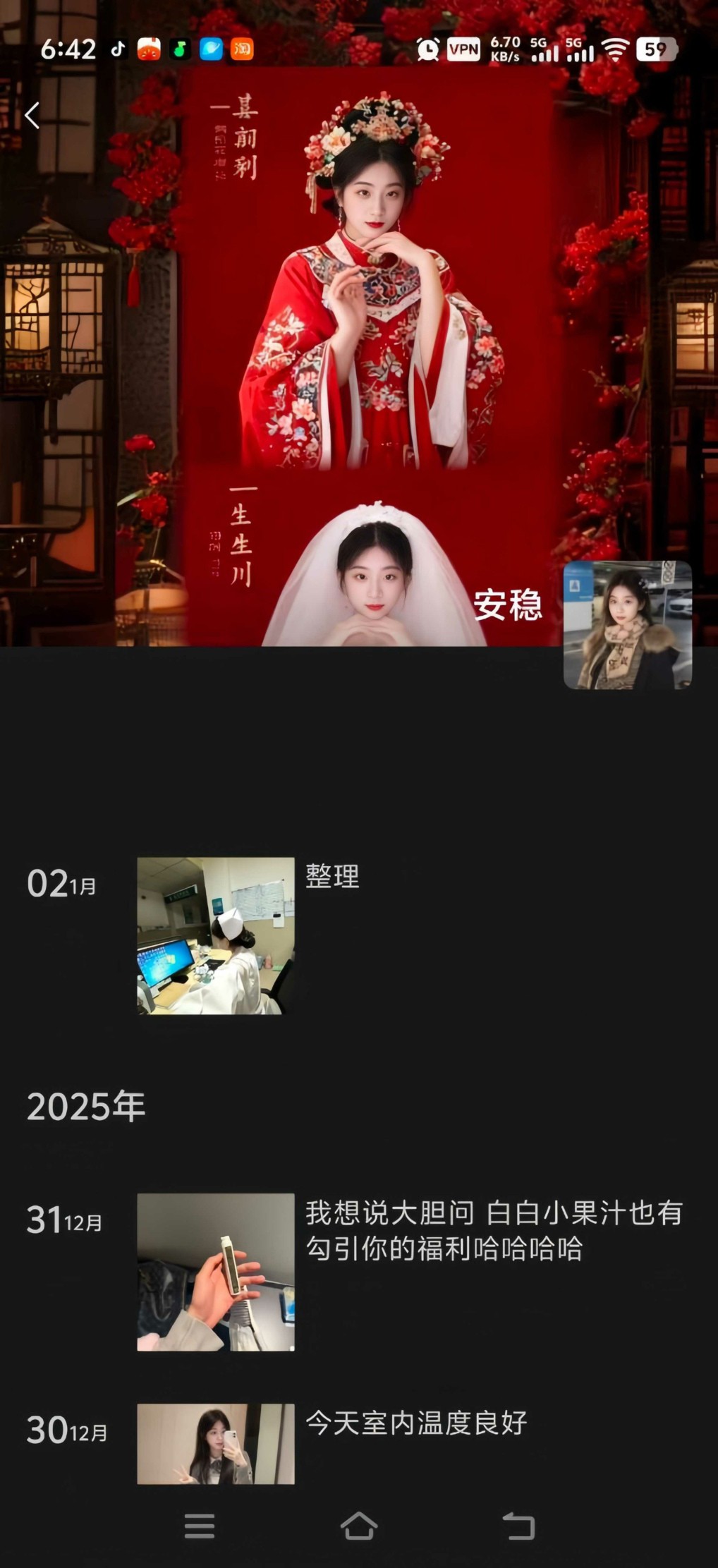Open the profile avatar next to 安稳
The image size is (718, 1568).
tap(627, 625)
